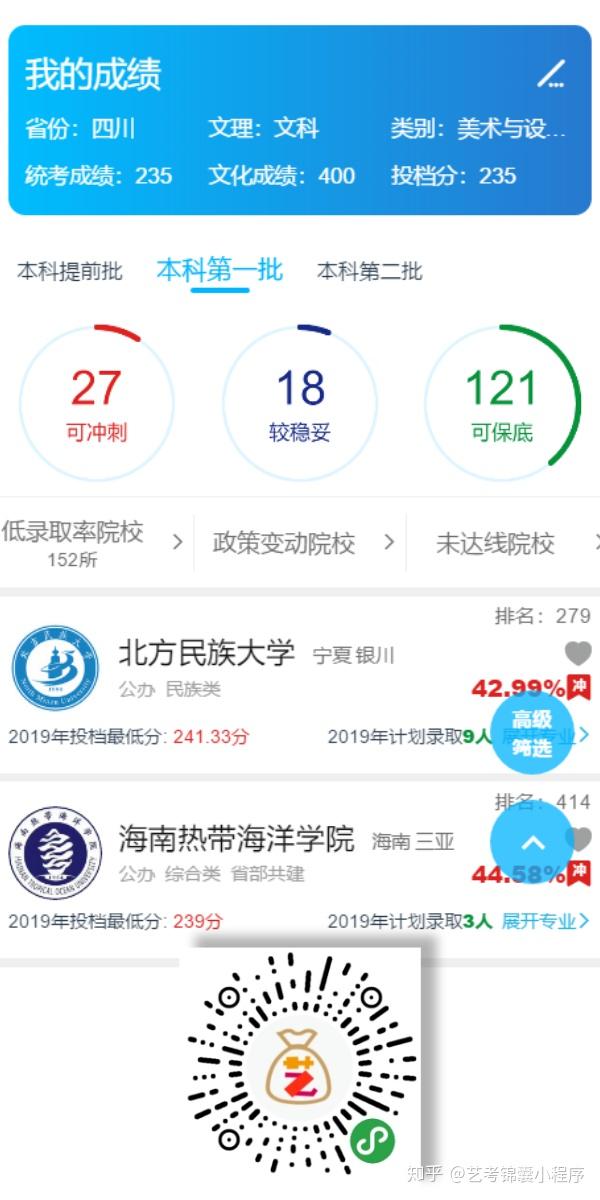Show the 121 可保底 schools

(x=502, y=403)
